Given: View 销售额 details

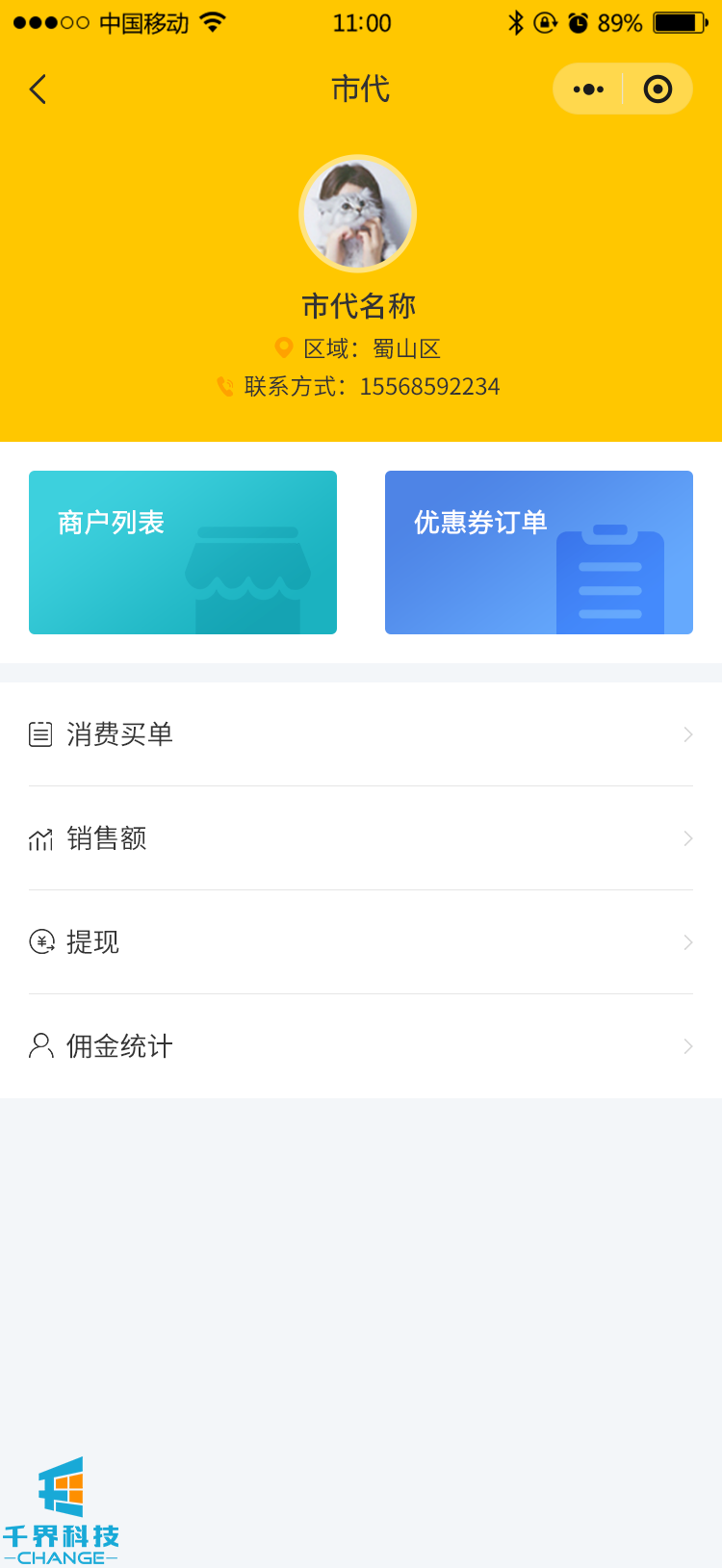Looking at the screenshot, I should point(361,838).
